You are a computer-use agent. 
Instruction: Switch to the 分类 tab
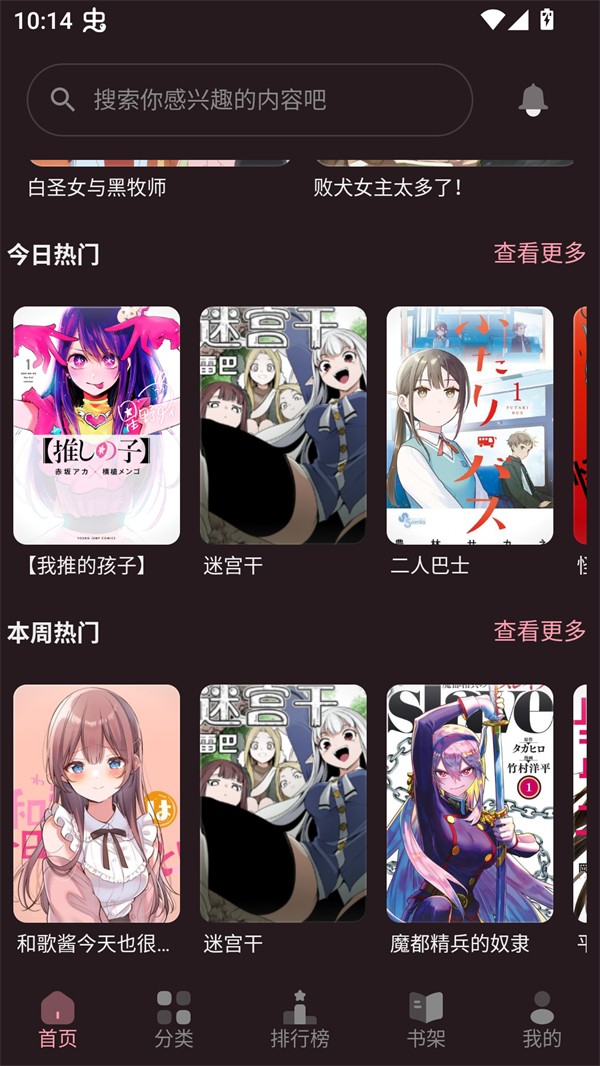[x=174, y=1020]
